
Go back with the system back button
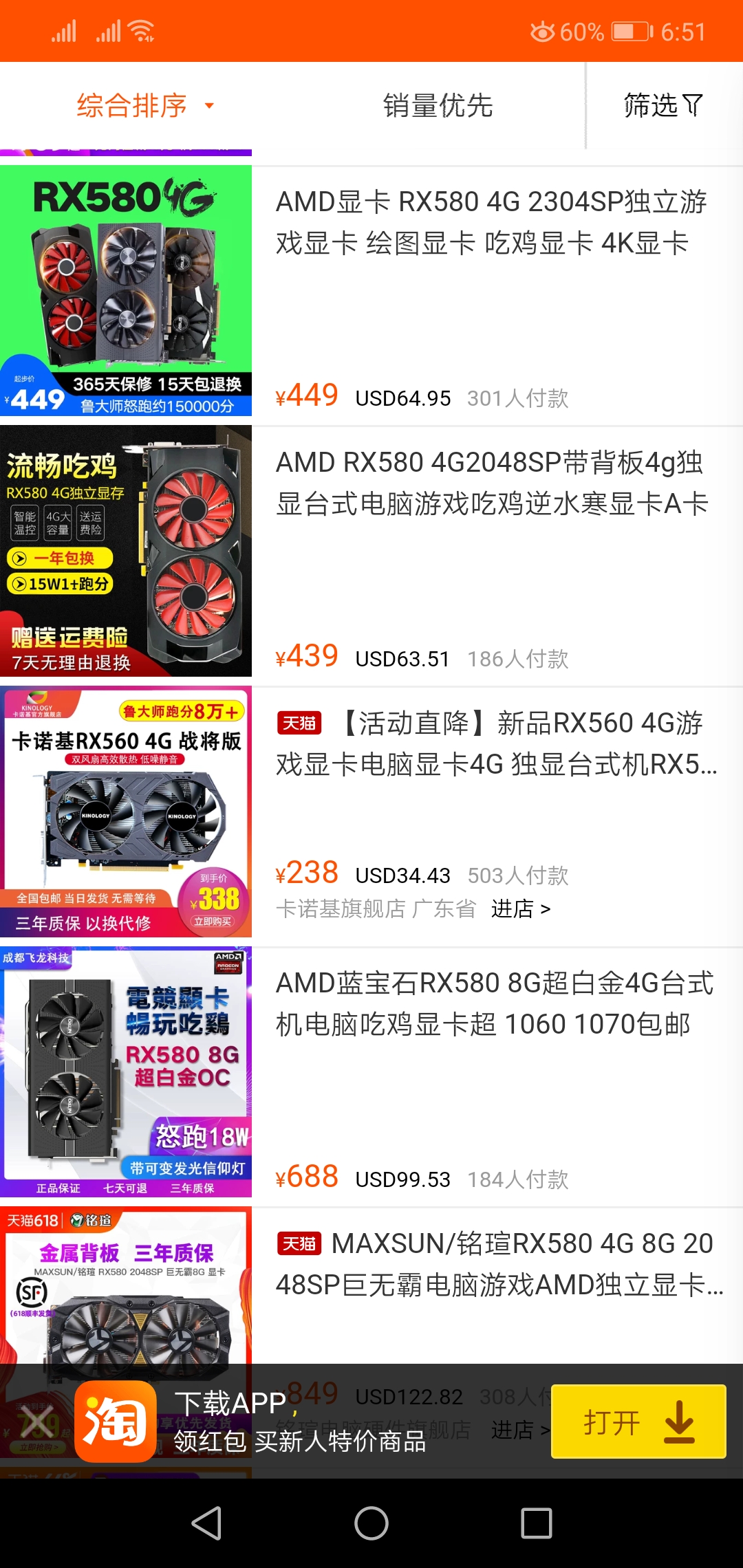206,1523
